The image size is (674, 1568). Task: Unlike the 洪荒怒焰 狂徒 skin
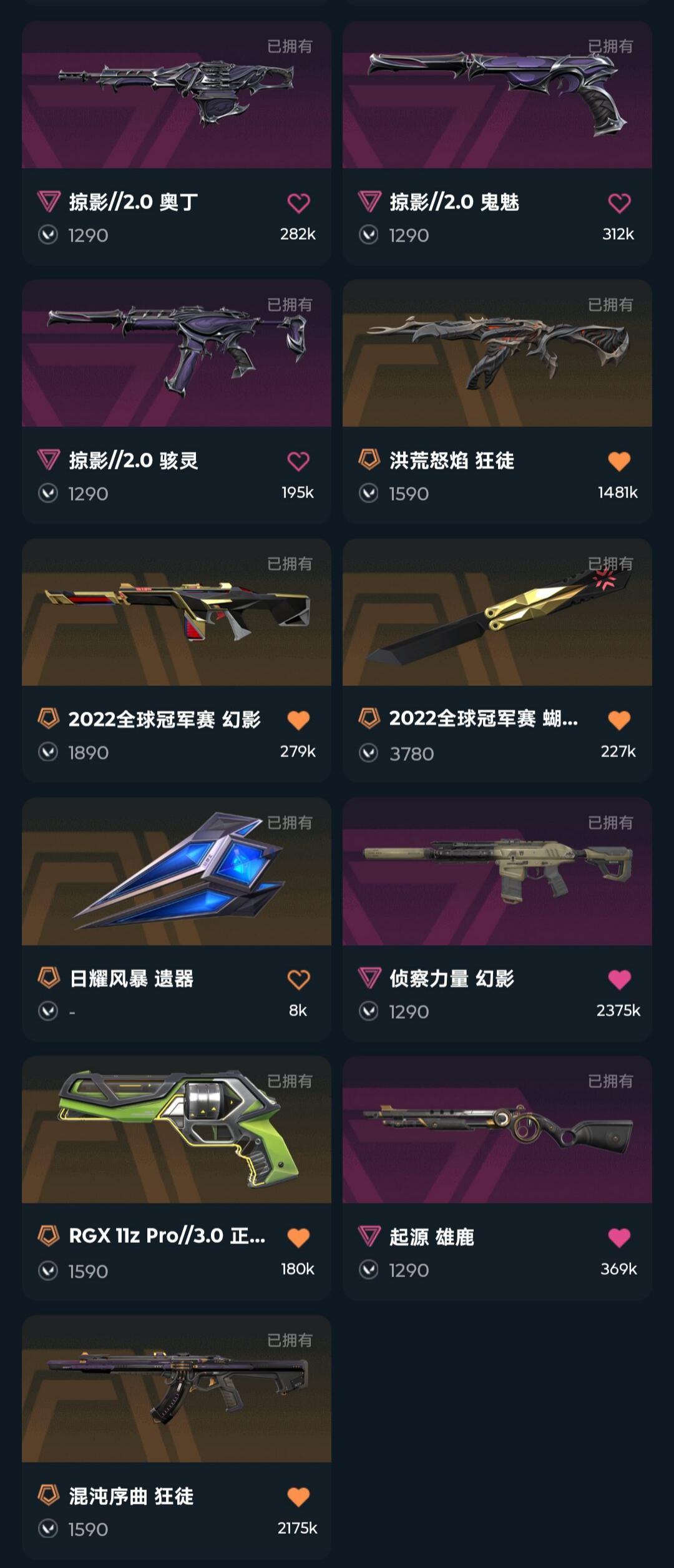[x=619, y=461]
